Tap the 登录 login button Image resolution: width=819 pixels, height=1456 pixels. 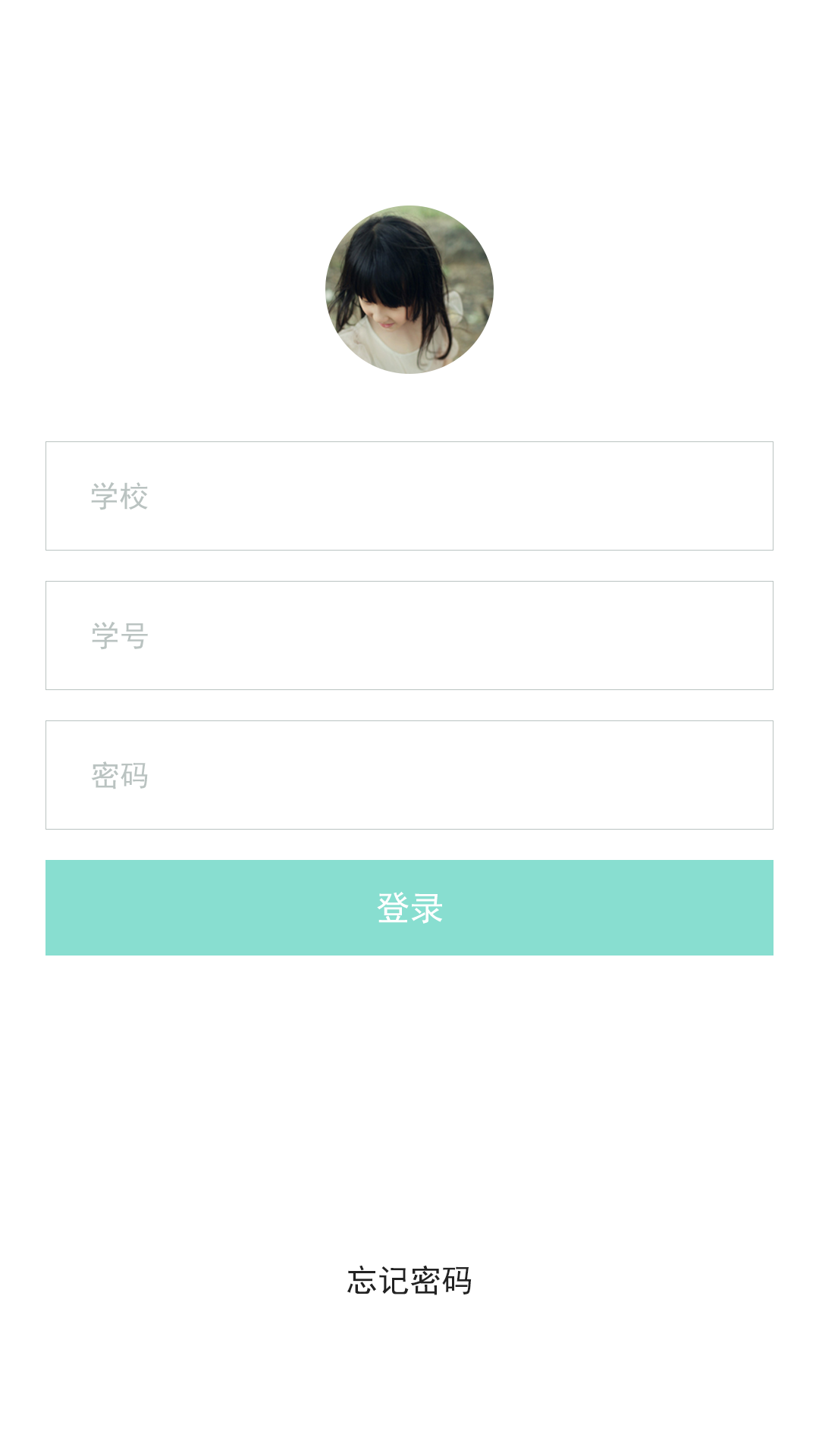click(409, 908)
